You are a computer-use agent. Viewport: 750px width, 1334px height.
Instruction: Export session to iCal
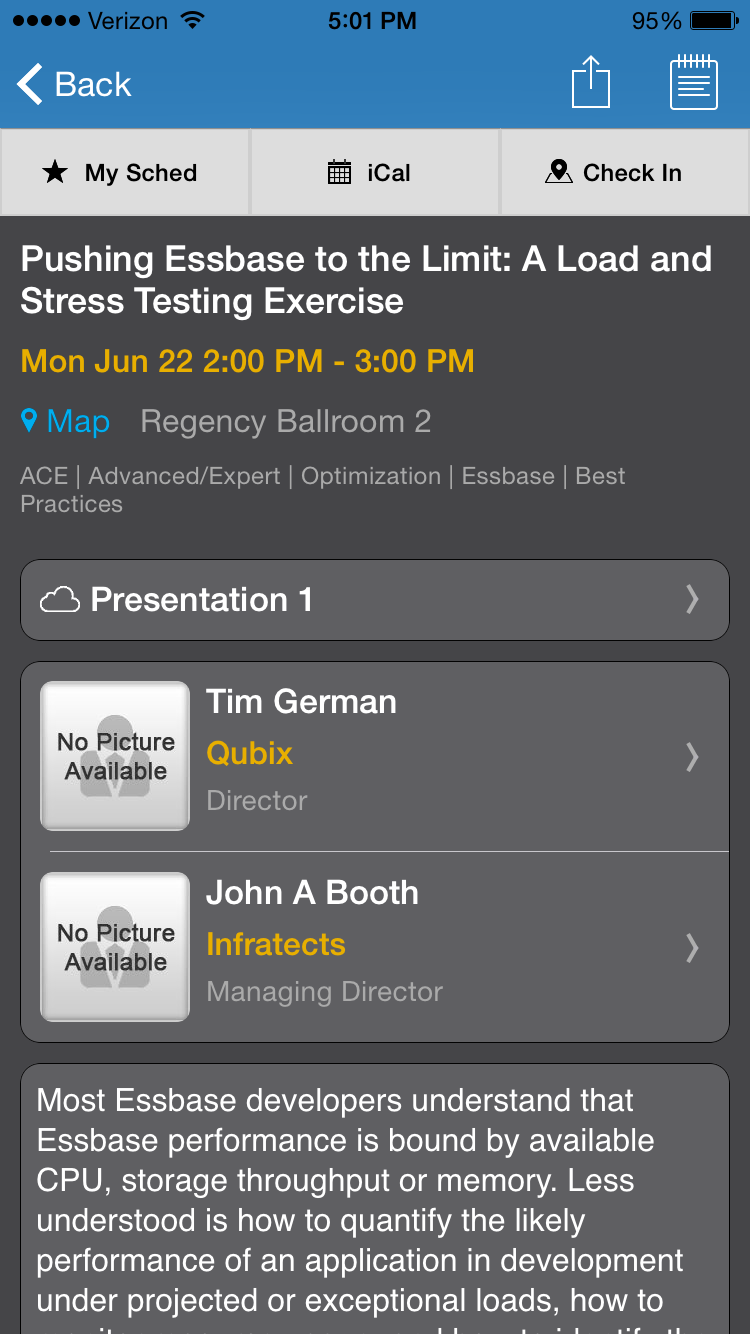pyautogui.click(x=374, y=173)
